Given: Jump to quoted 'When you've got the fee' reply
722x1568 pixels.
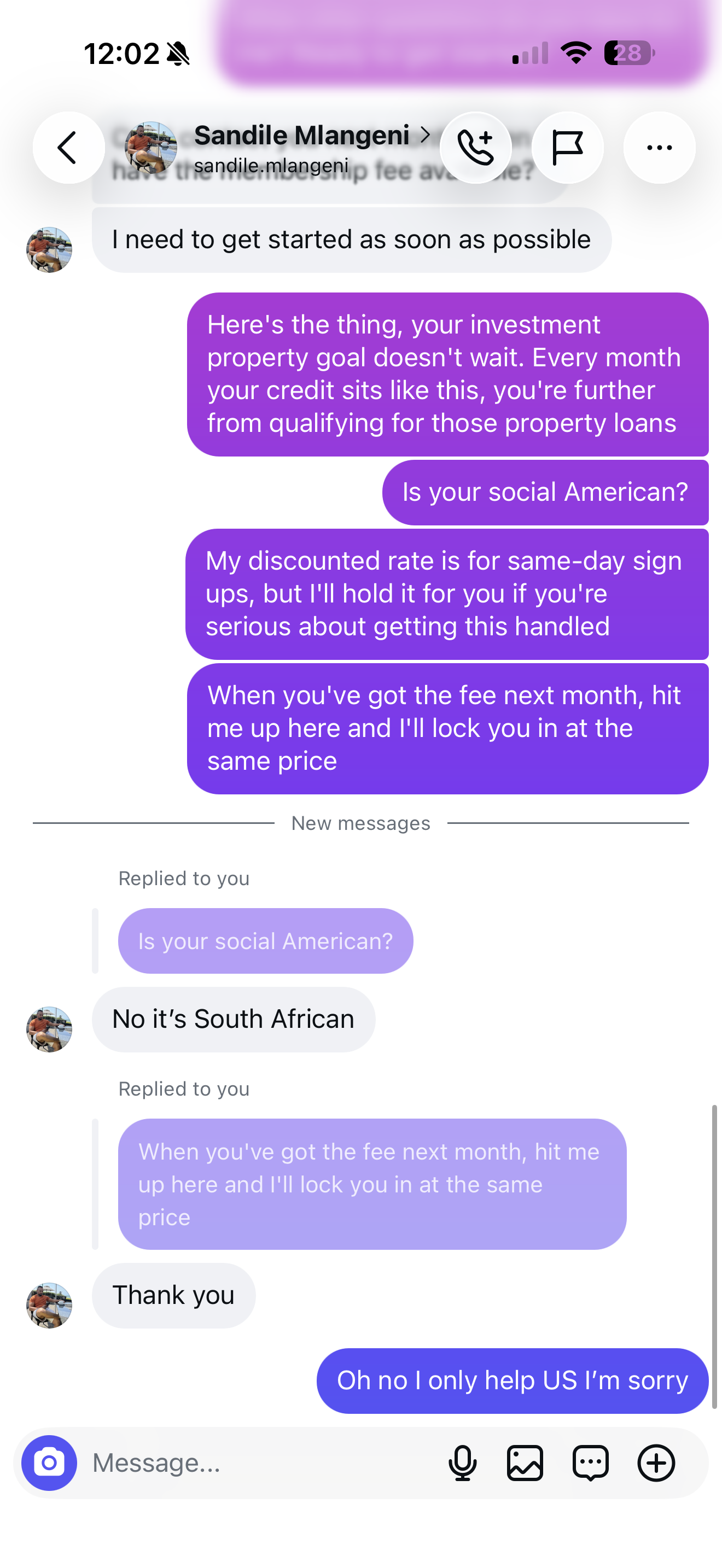Looking at the screenshot, I should point(372,1184).
